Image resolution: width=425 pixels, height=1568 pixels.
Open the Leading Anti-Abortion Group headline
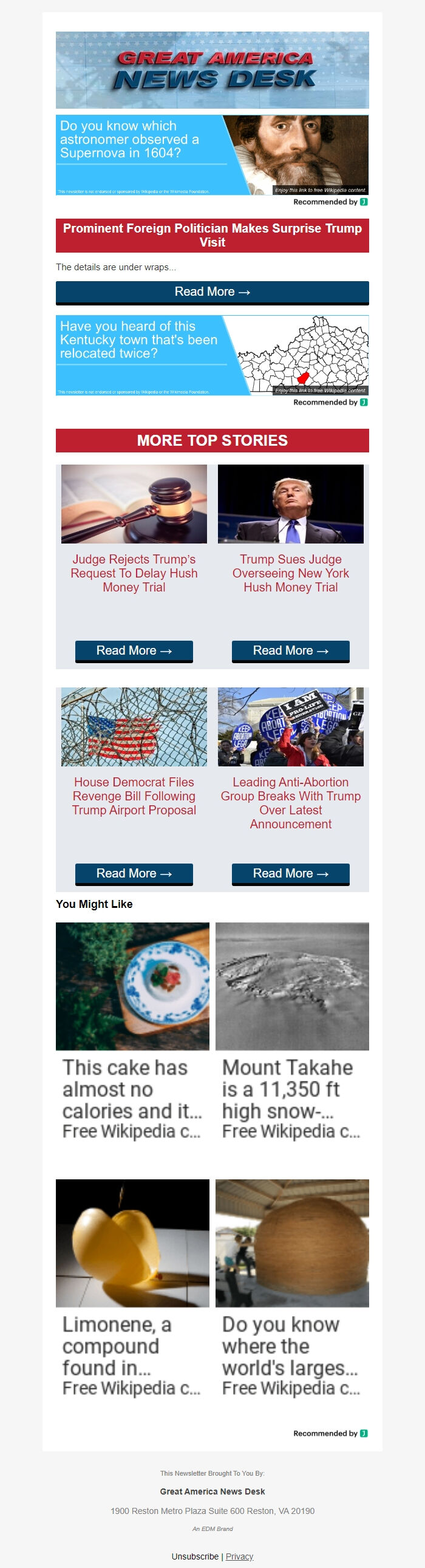(290, 803)
